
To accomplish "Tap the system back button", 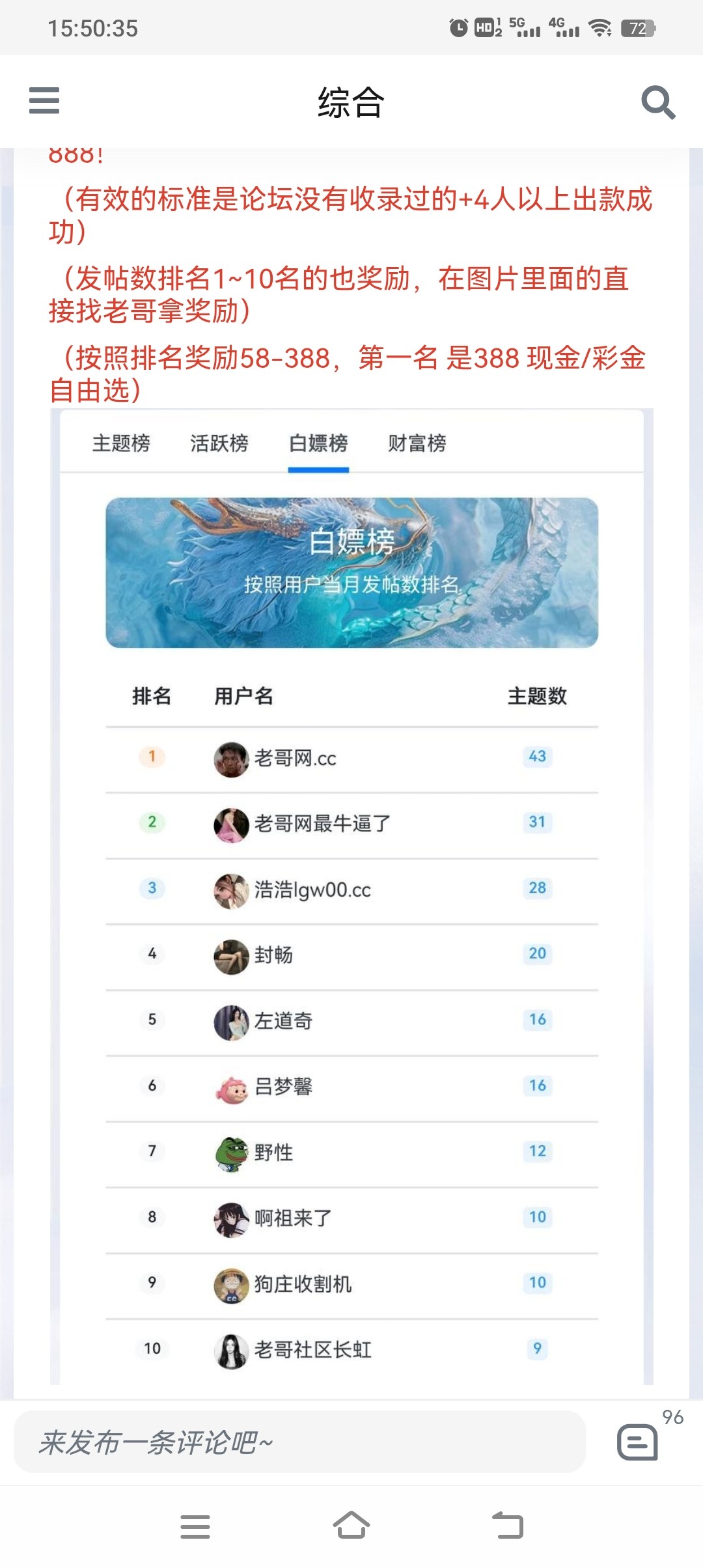I will (x=508, y=1526).
